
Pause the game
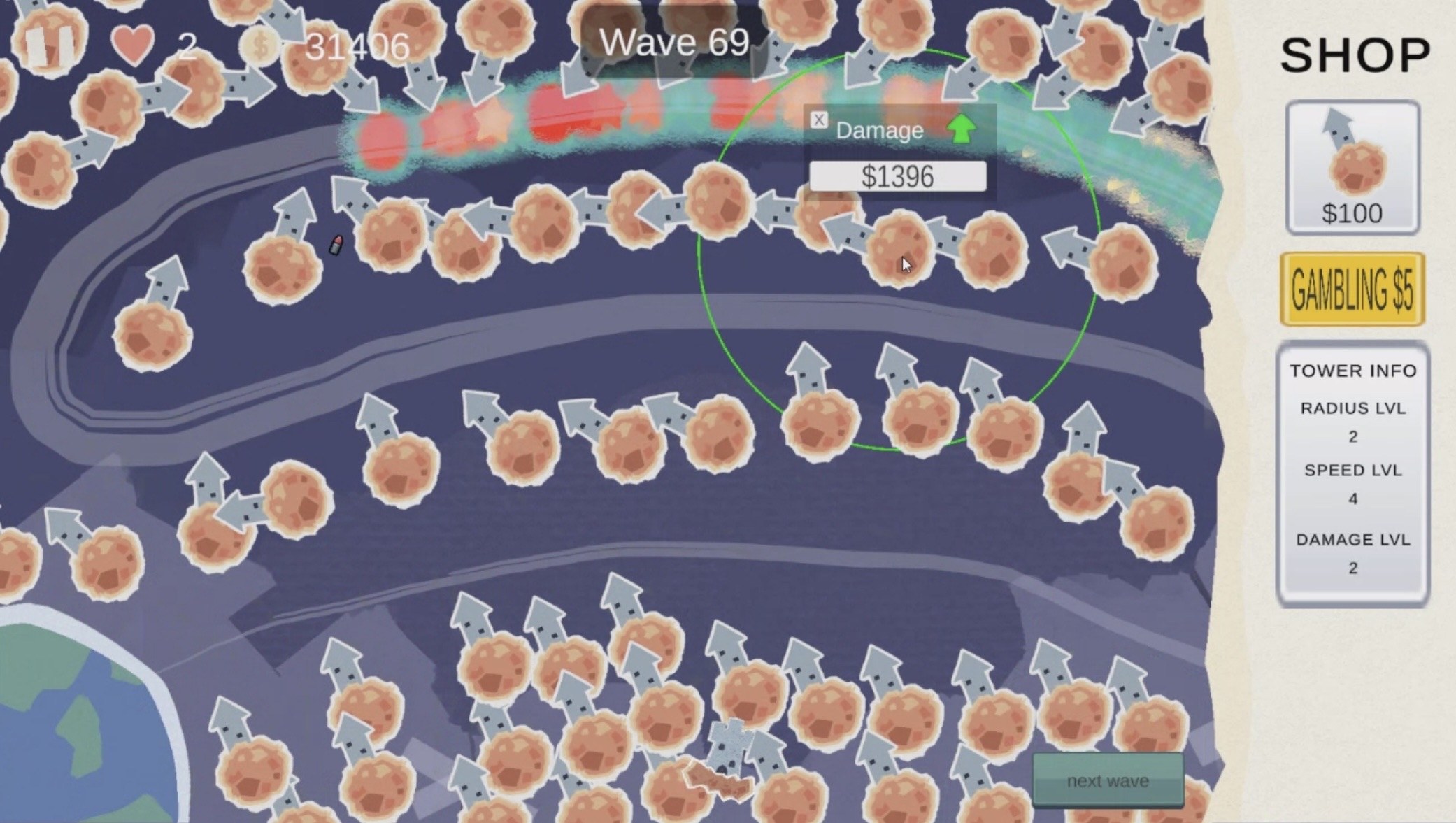tap(50, 44)
